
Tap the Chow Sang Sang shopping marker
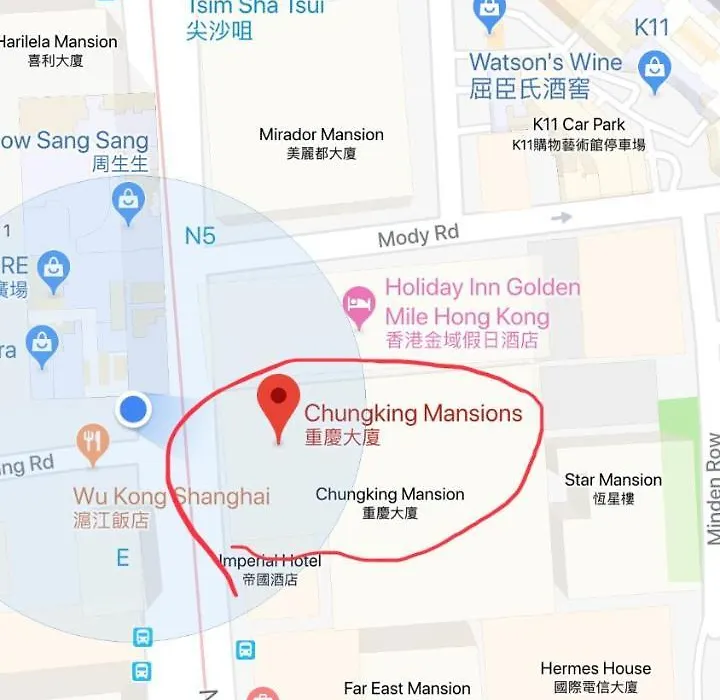tap(128, 203)
